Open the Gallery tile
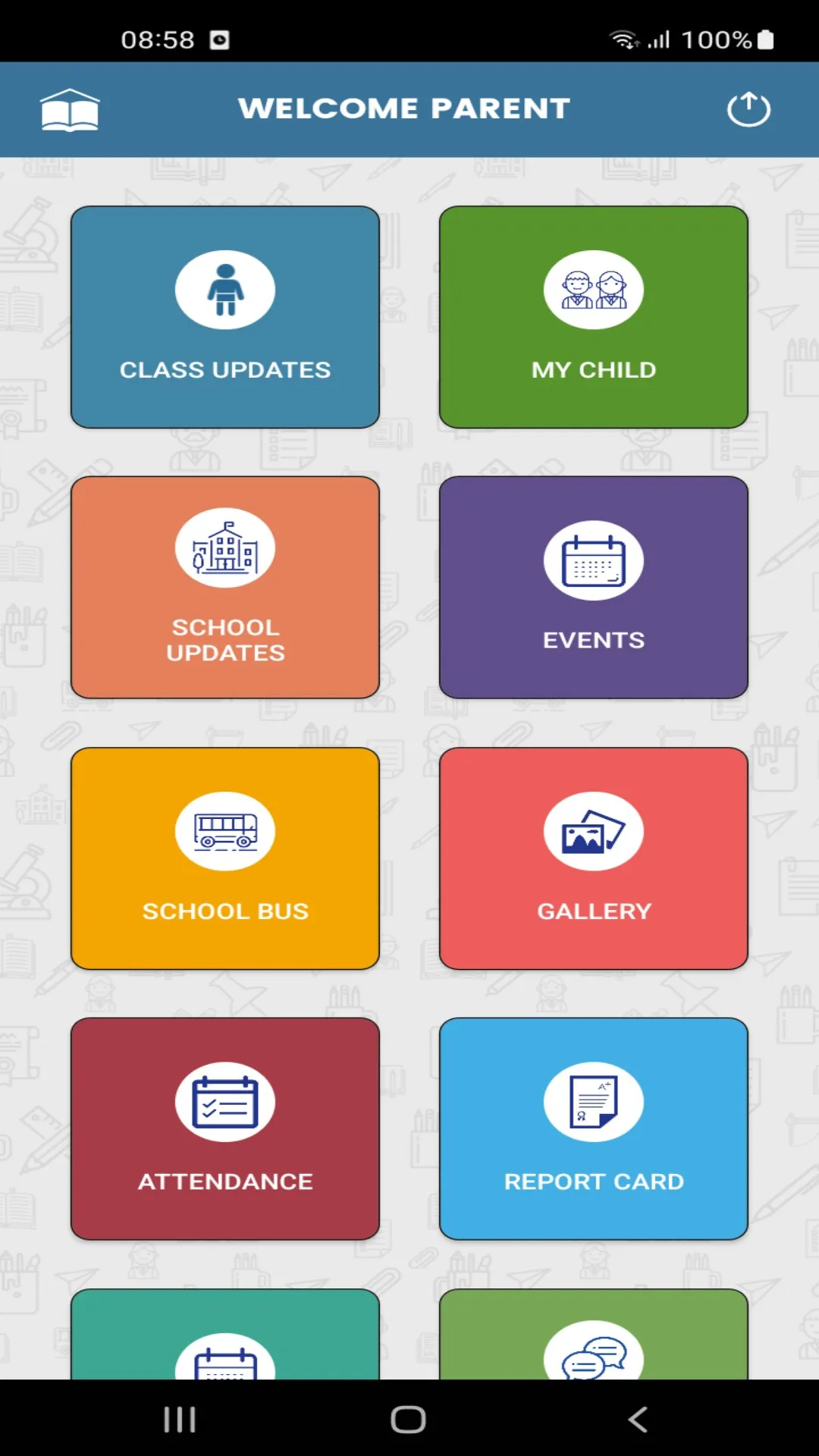Viewport: 819px width, 1456px height. 594,858
